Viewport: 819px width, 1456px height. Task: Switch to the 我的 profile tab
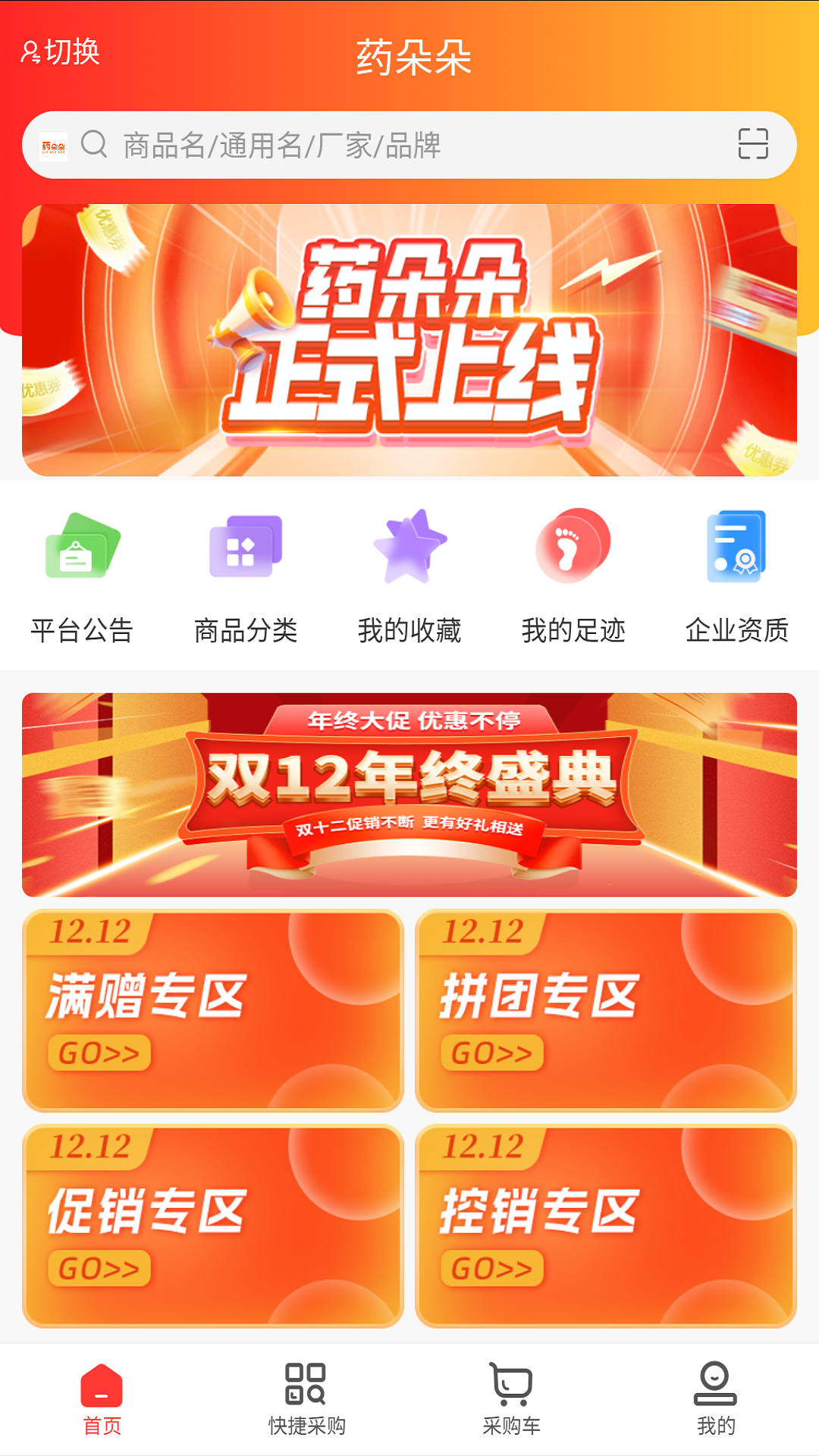716,1400
